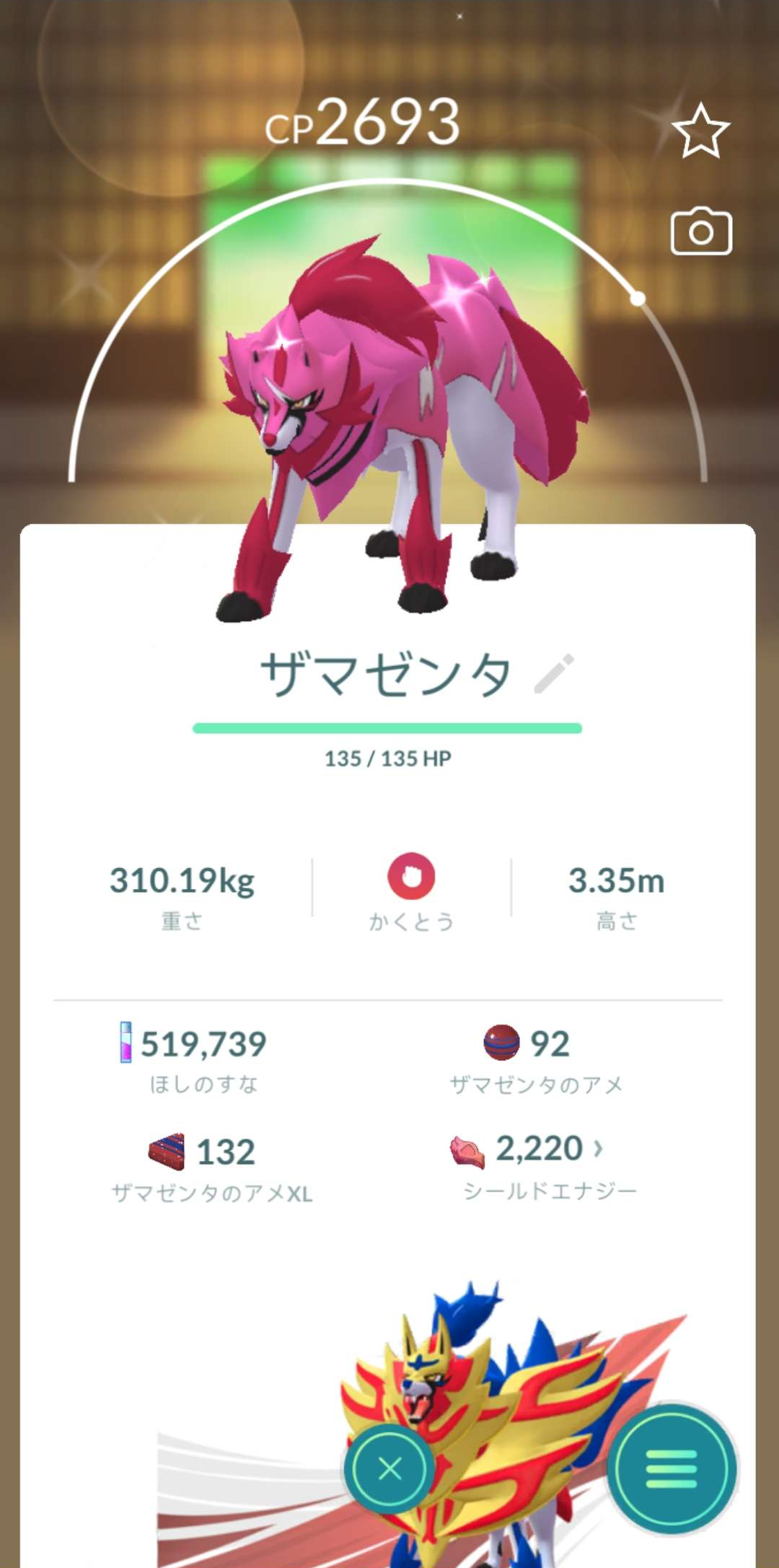
Task: Open the green hamburger menu button
Action: 672,1468
